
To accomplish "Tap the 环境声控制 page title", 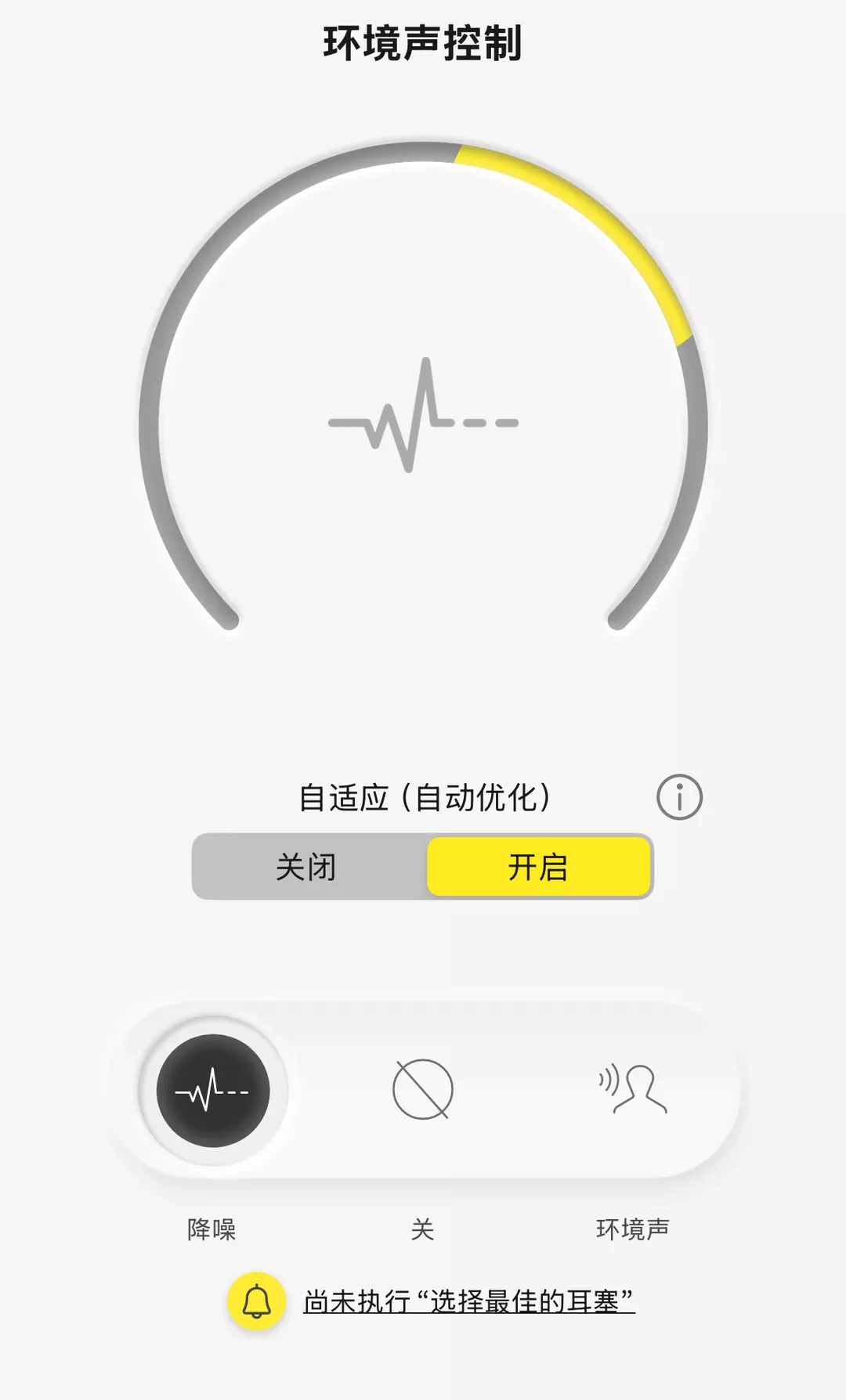I will [423, 43].
